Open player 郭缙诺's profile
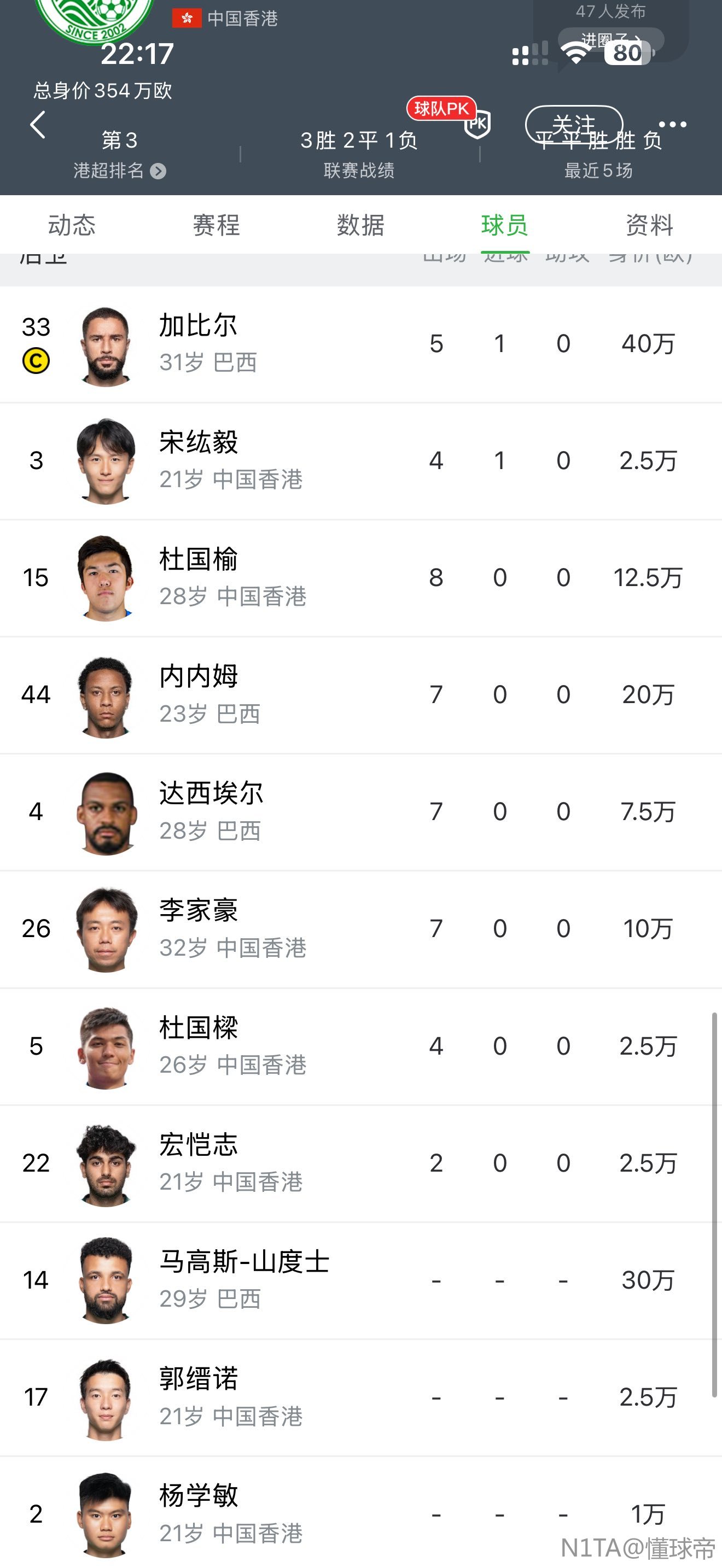 click(x=198, y=1397)
